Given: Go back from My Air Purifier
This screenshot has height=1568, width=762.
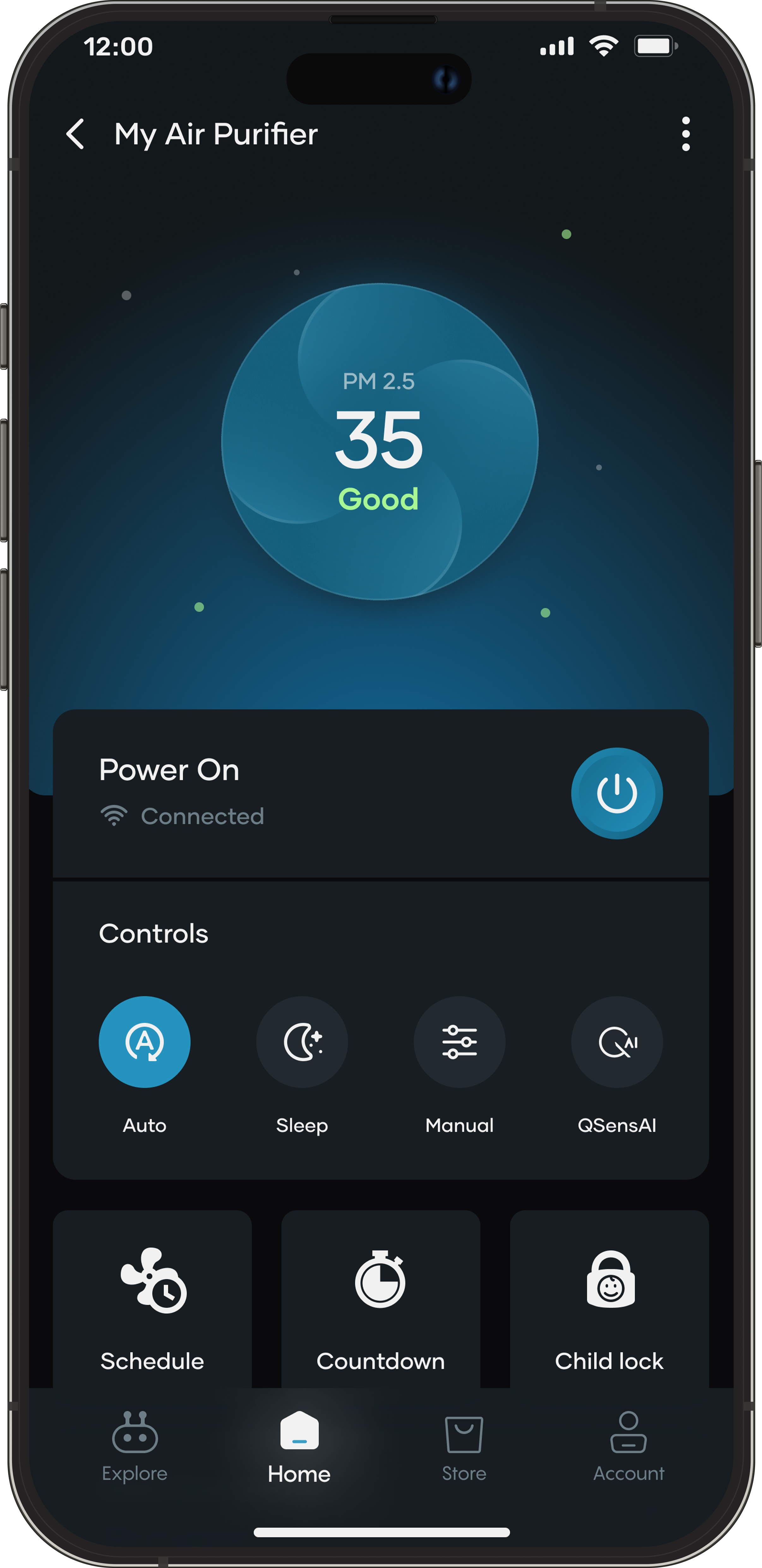Looking at the screenshot, I should pyautogui.click(x=75, y=134).
